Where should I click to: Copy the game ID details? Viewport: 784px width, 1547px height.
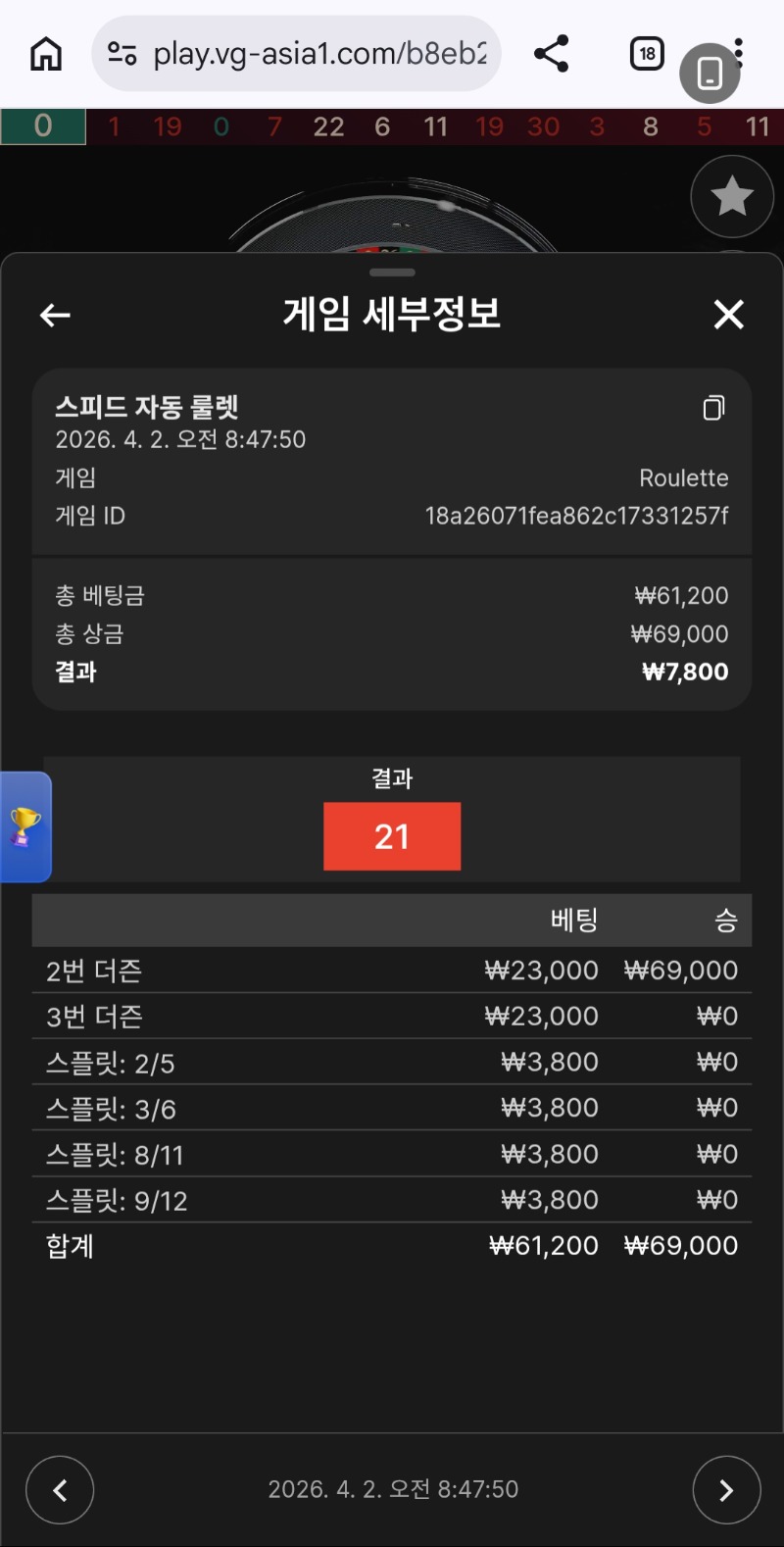pyautogui.click(x=713, y=408)
